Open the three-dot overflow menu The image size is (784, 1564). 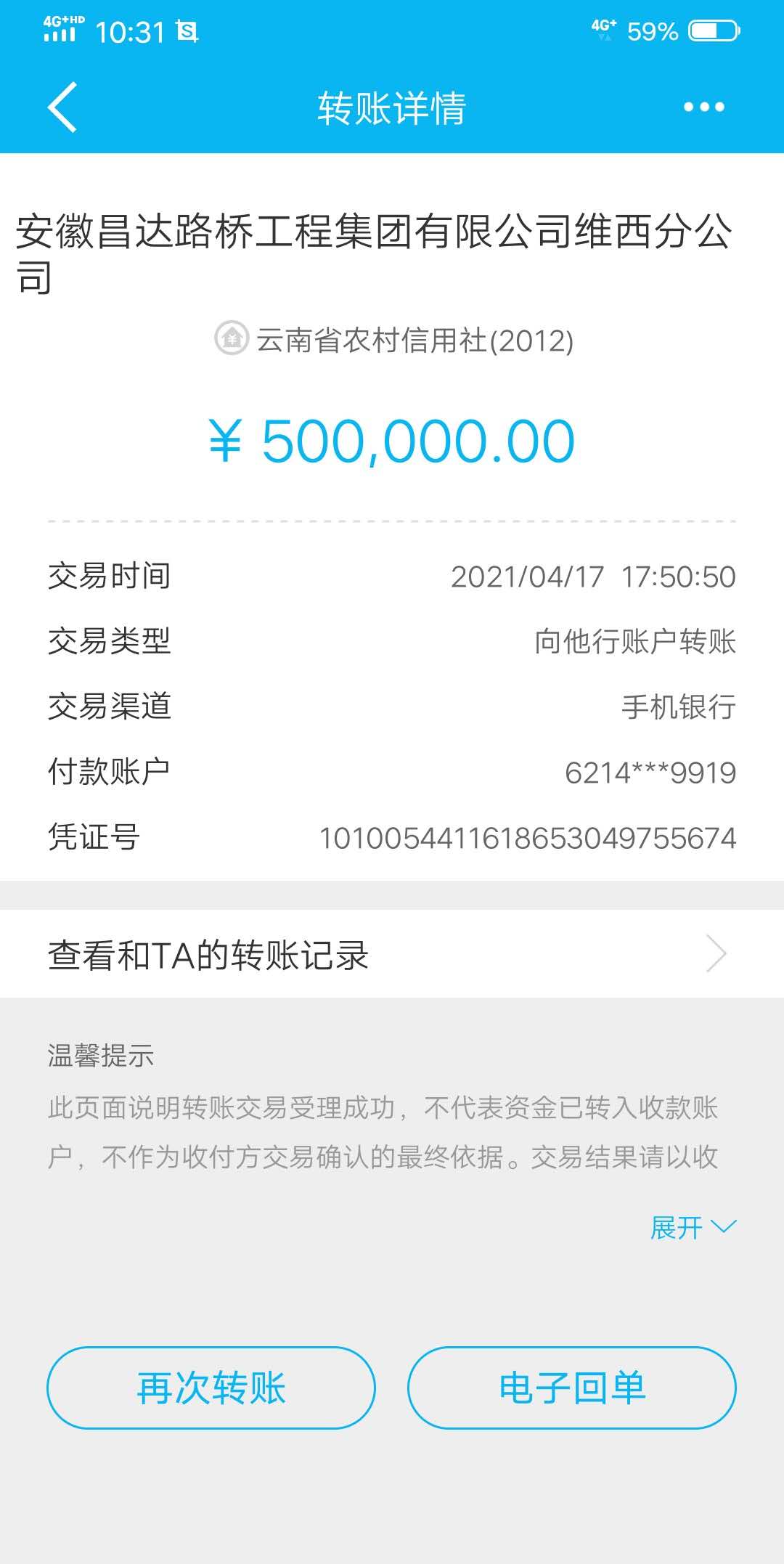tap(703, 107)
